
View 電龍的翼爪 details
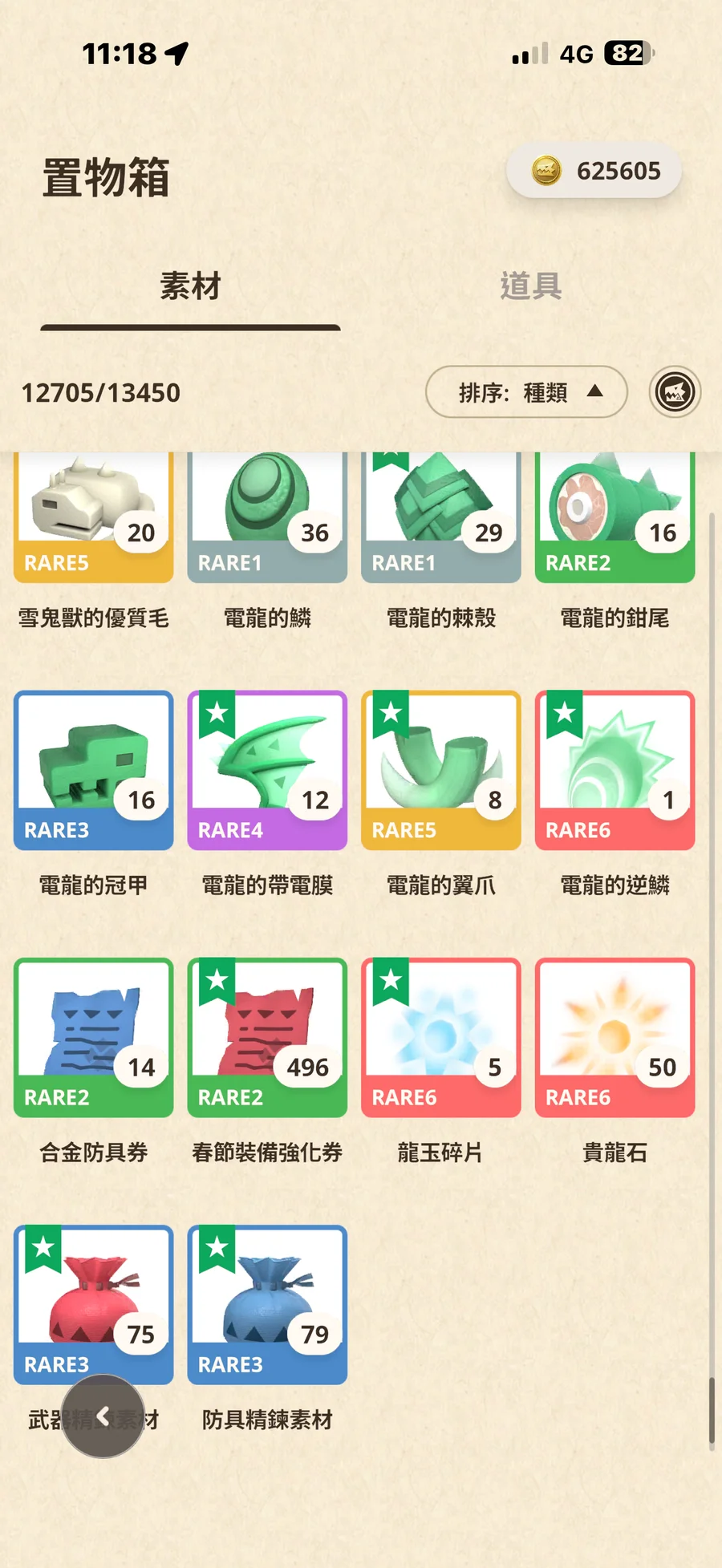click(x=441, y=770)
